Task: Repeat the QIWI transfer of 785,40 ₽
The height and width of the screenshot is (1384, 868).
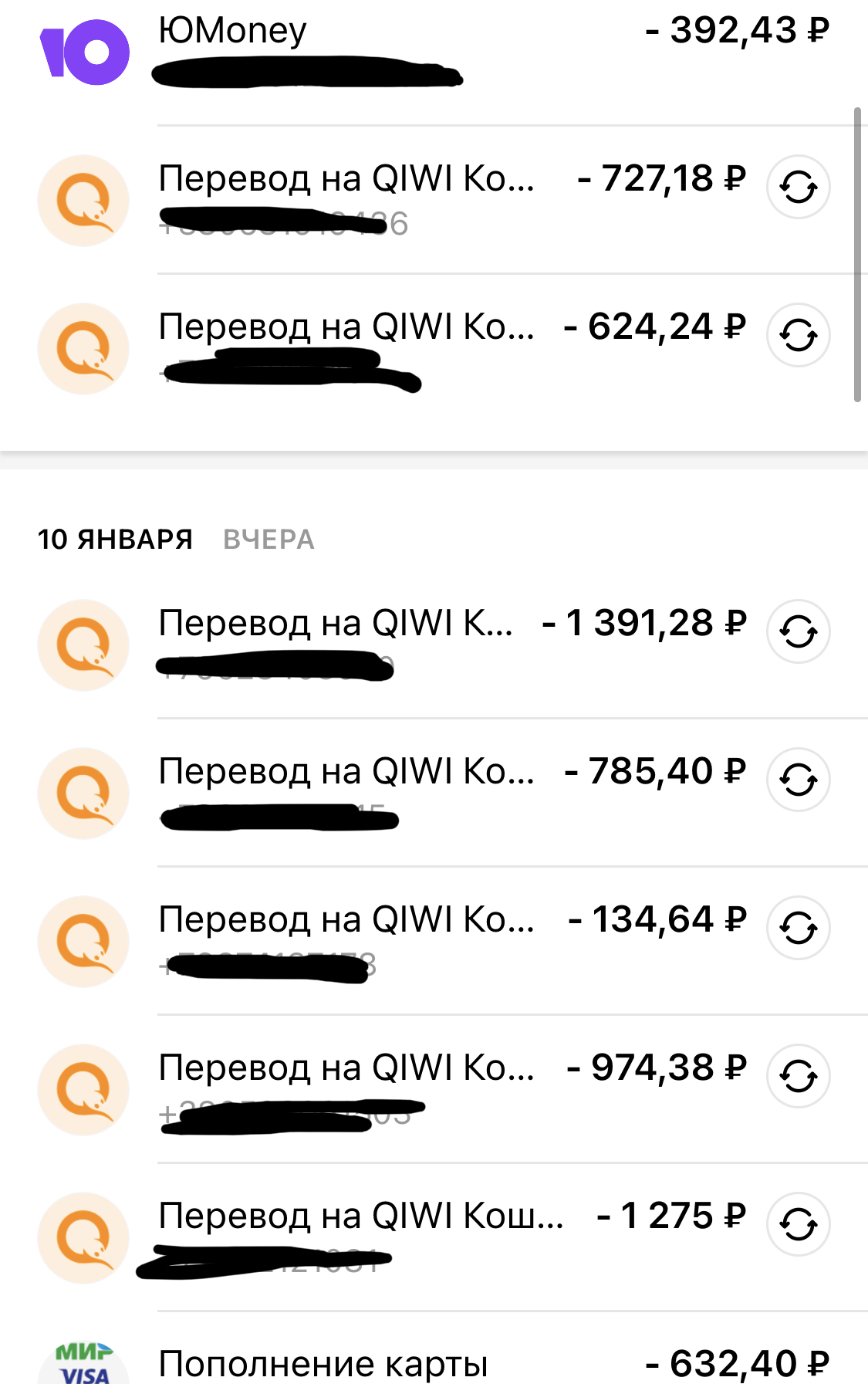Action: coord(798,780)
